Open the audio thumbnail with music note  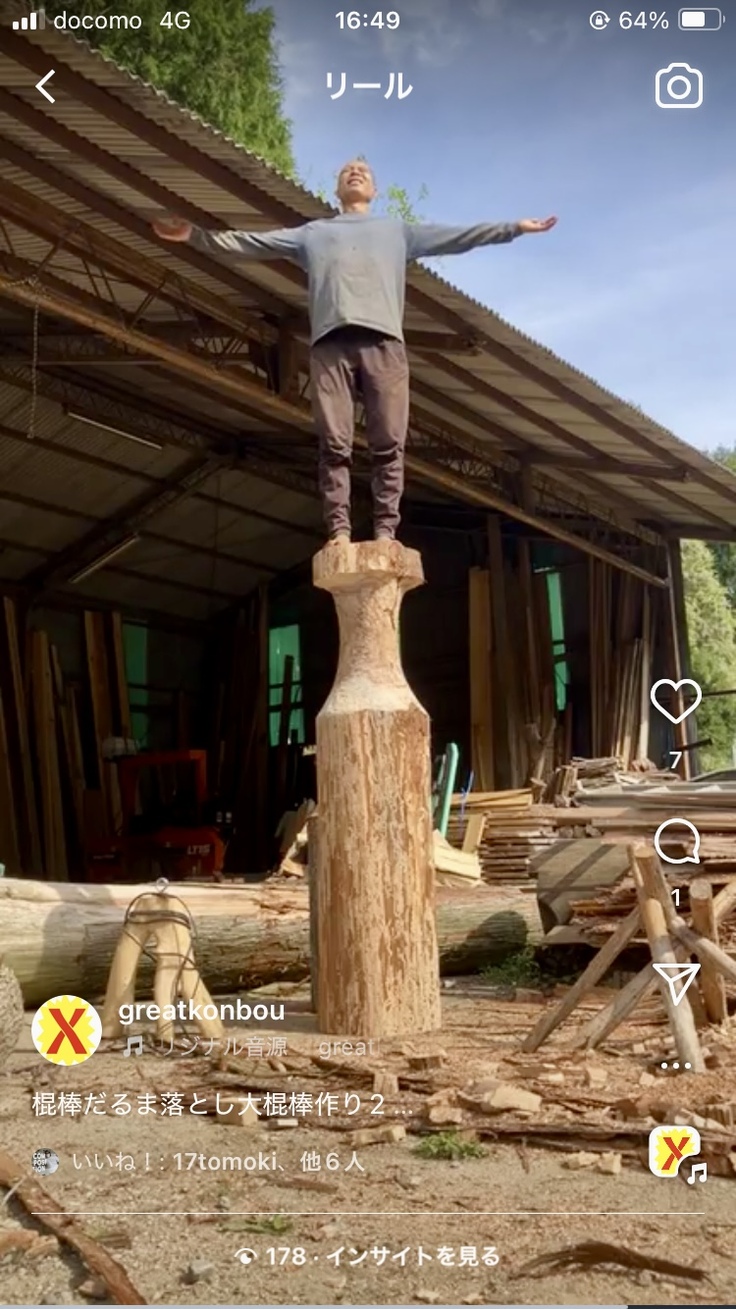(676, 1153)
